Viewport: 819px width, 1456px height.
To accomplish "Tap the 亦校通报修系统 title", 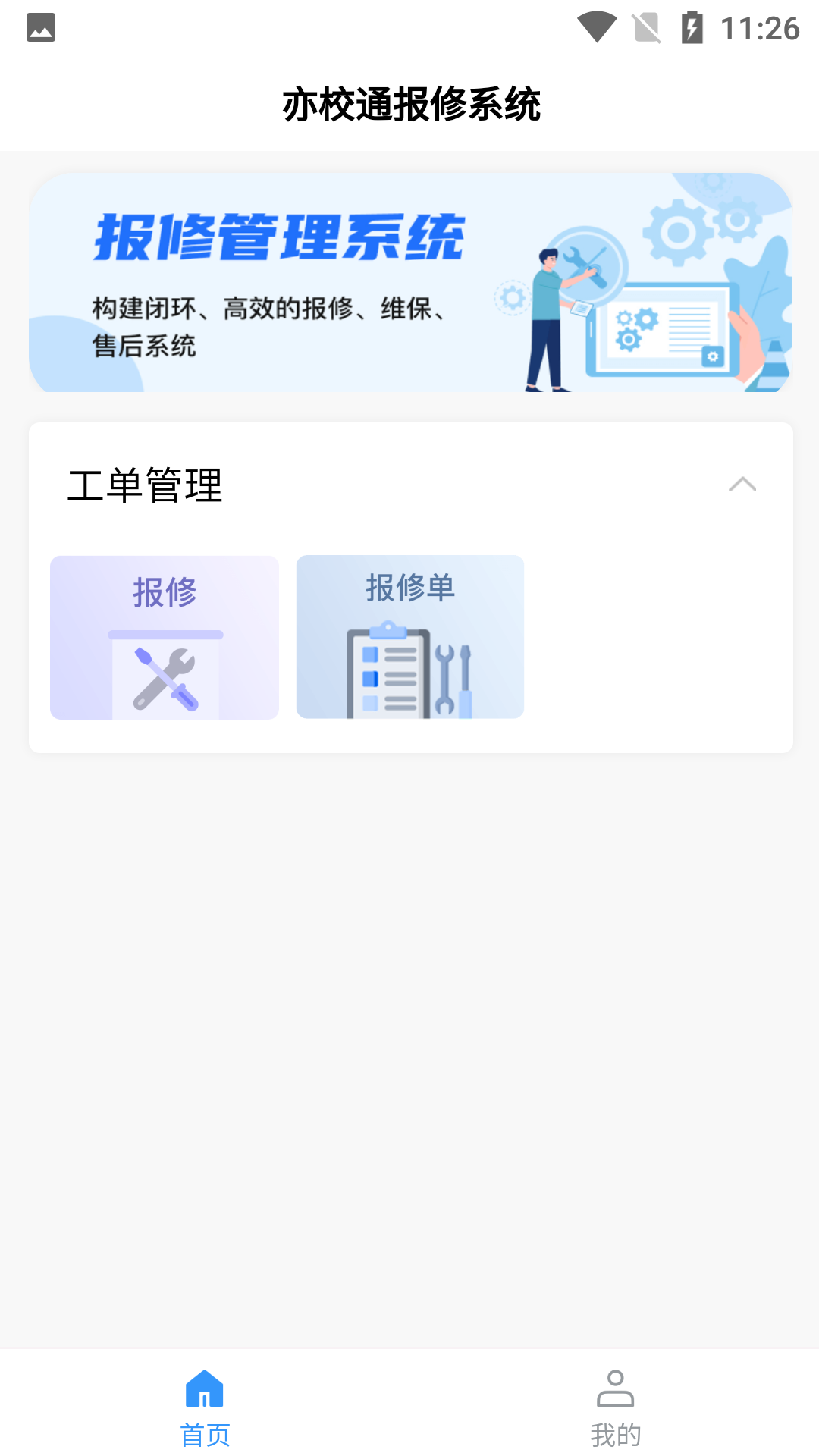I will pyautogui.click(x=409, y=106).
